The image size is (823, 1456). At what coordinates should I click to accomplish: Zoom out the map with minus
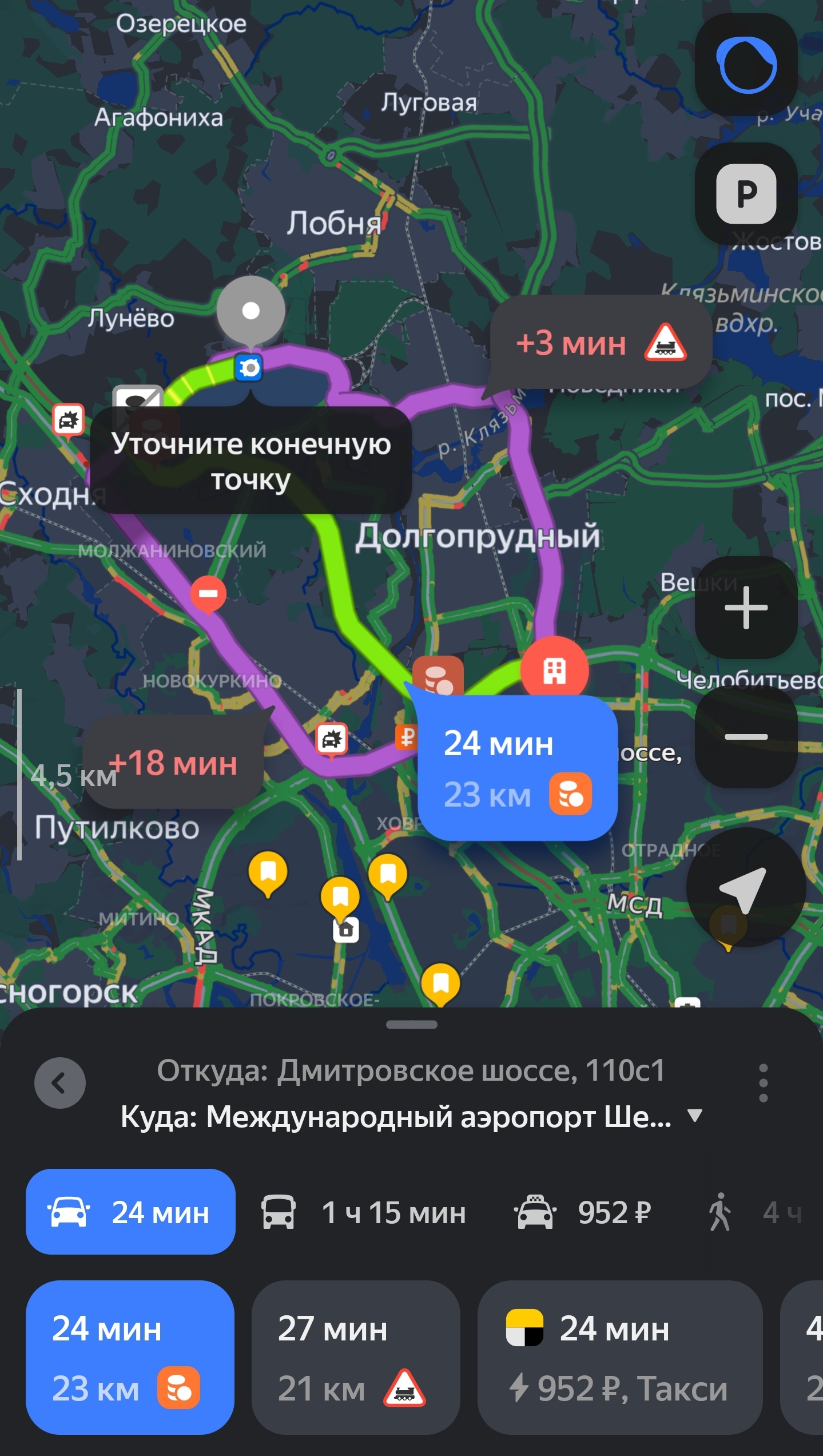click(x=746, y=736)
